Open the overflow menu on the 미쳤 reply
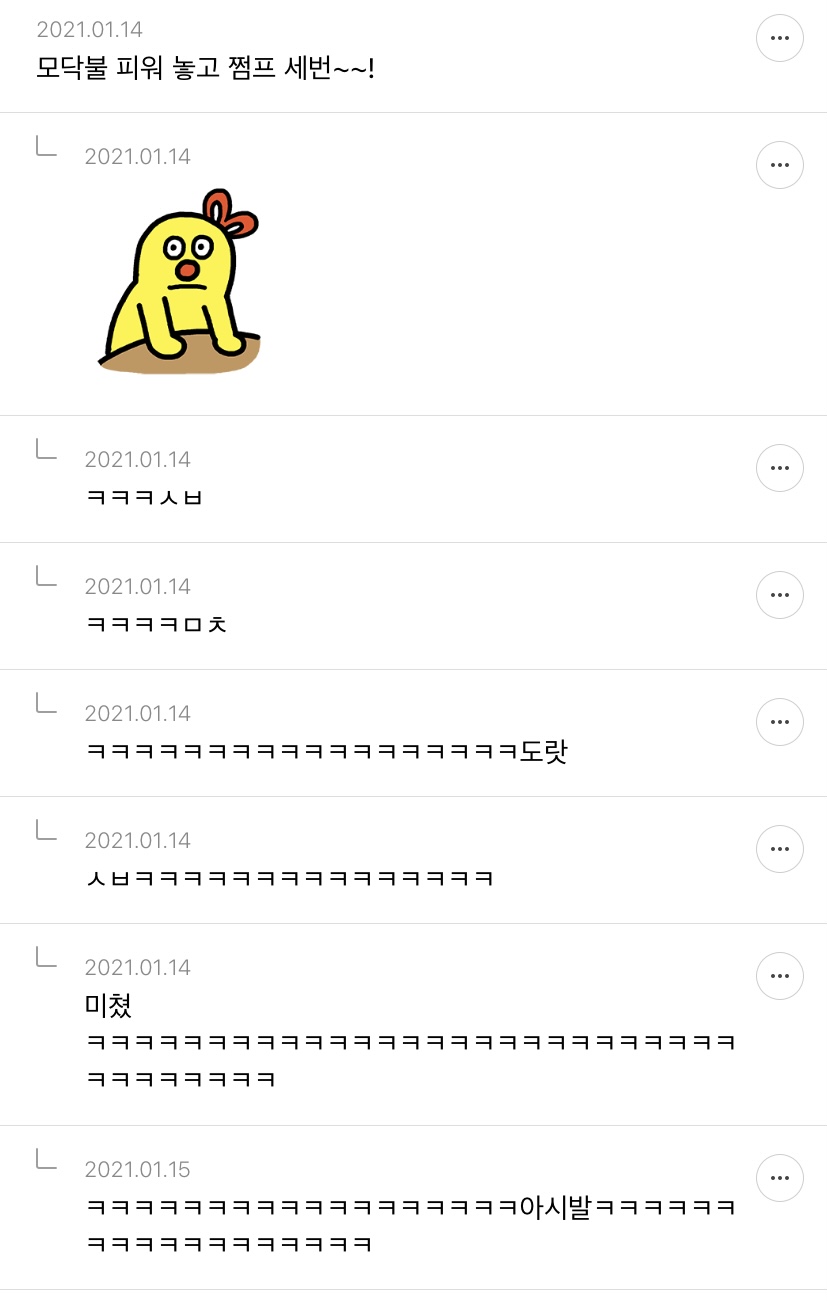Screen dimensions: 827x1301 [x=780, y=976]
